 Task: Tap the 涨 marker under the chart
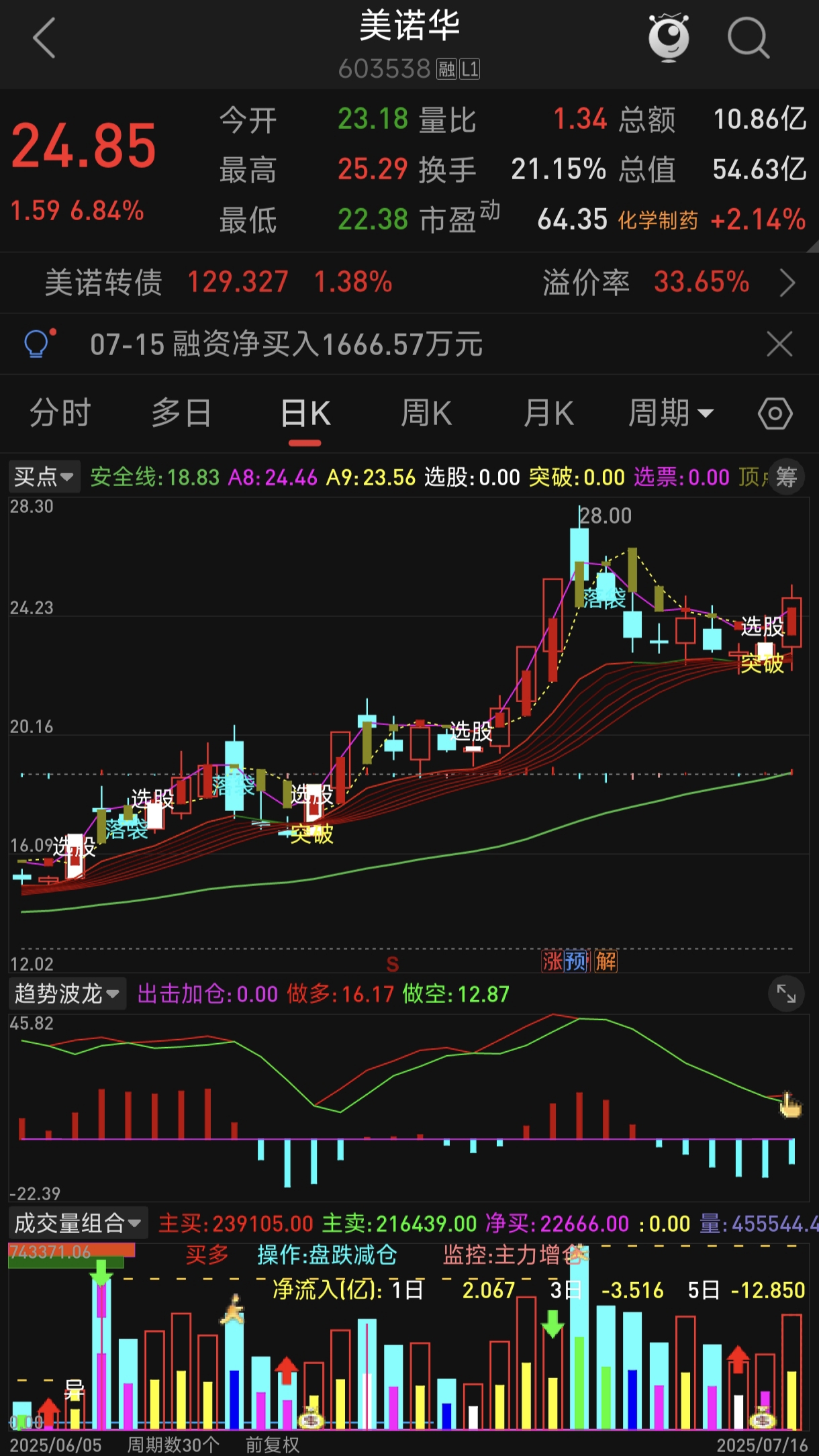coord(553,961)
